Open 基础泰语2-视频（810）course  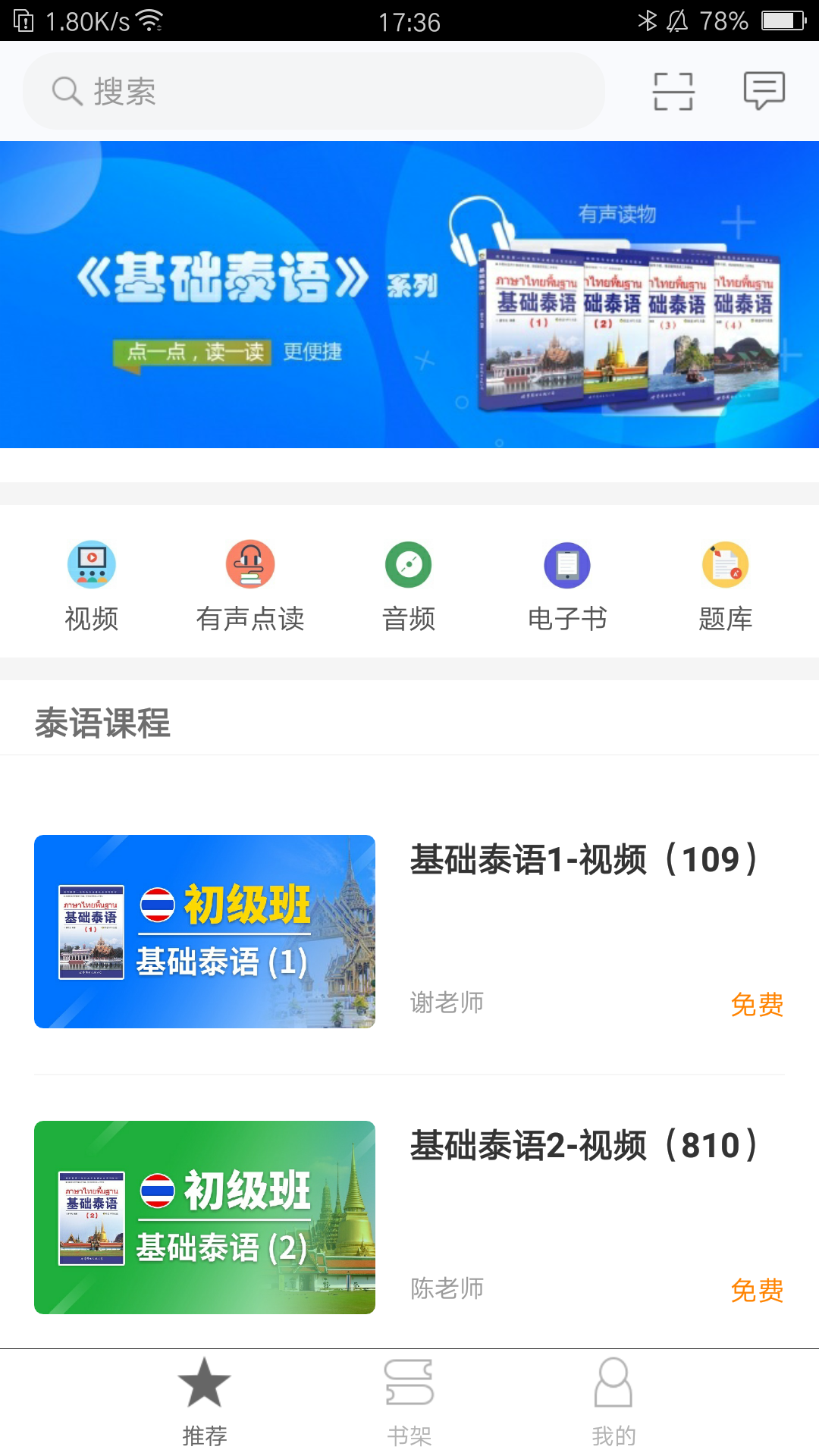coord(584,1147)
